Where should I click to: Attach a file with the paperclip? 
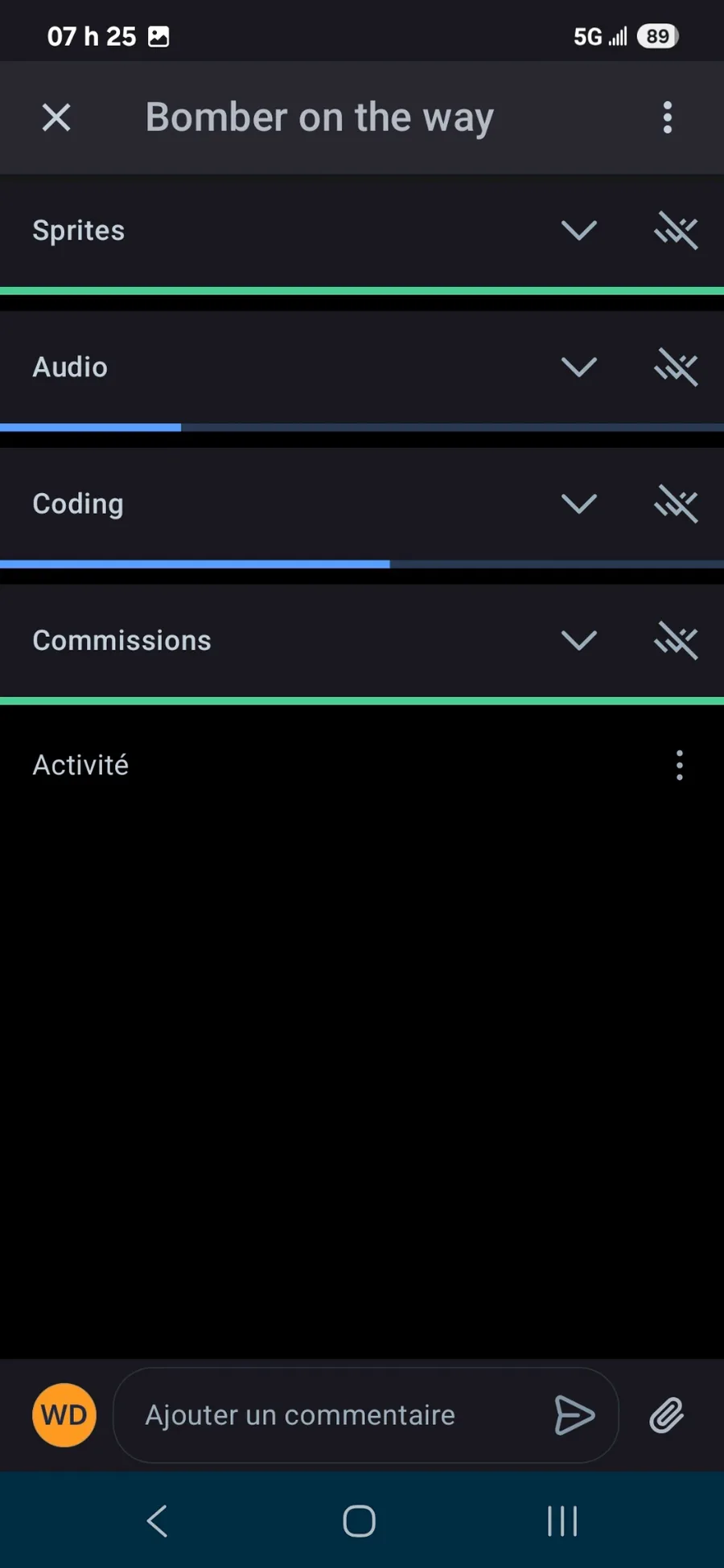coord(667,1415)
